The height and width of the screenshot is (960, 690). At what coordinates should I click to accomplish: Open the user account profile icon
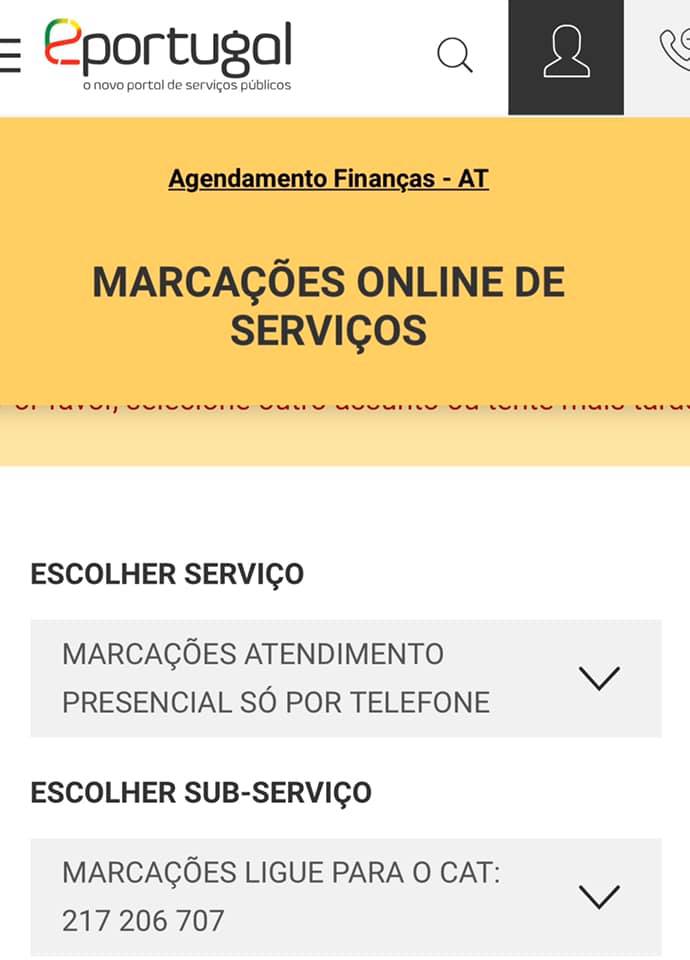point(566,53)
